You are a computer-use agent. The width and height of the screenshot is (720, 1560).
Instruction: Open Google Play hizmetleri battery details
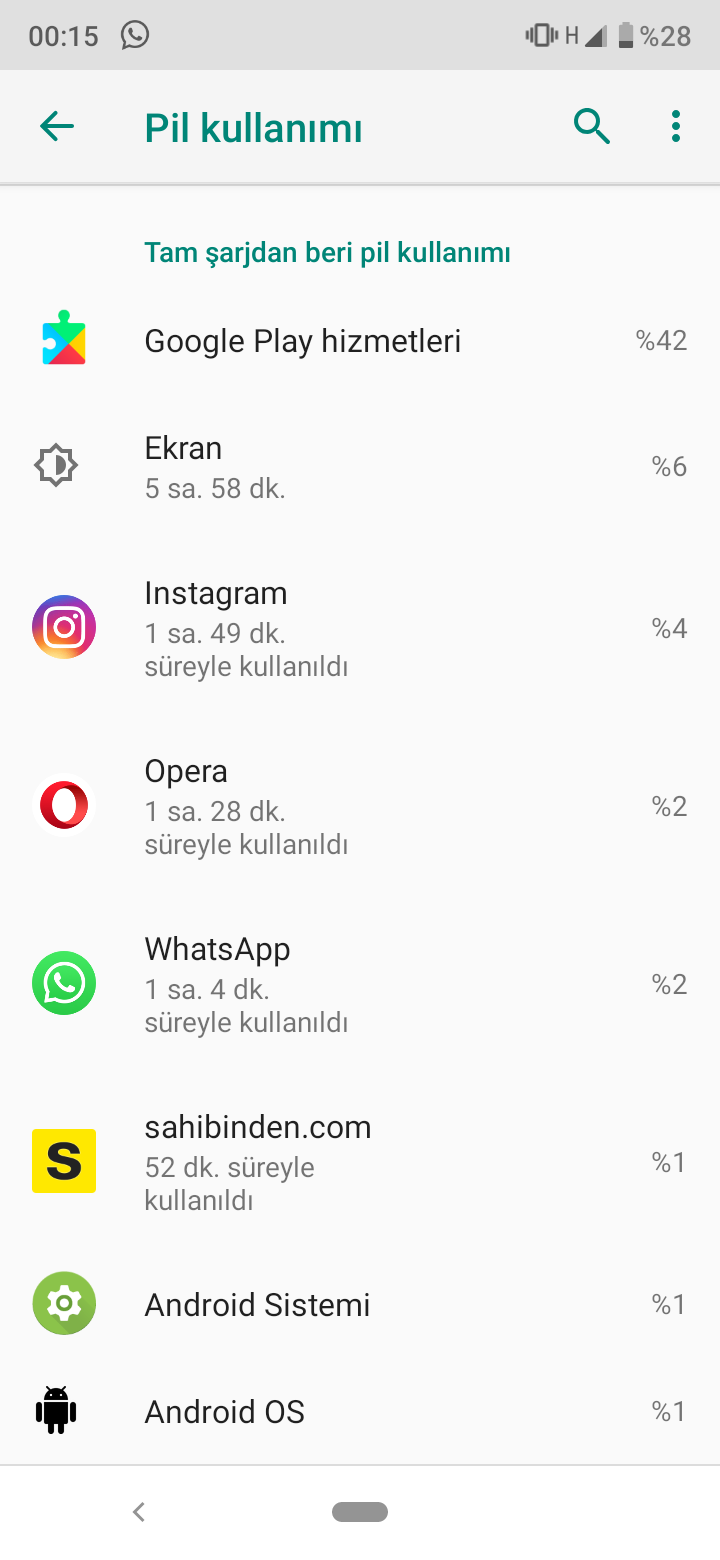coord(360,342)
